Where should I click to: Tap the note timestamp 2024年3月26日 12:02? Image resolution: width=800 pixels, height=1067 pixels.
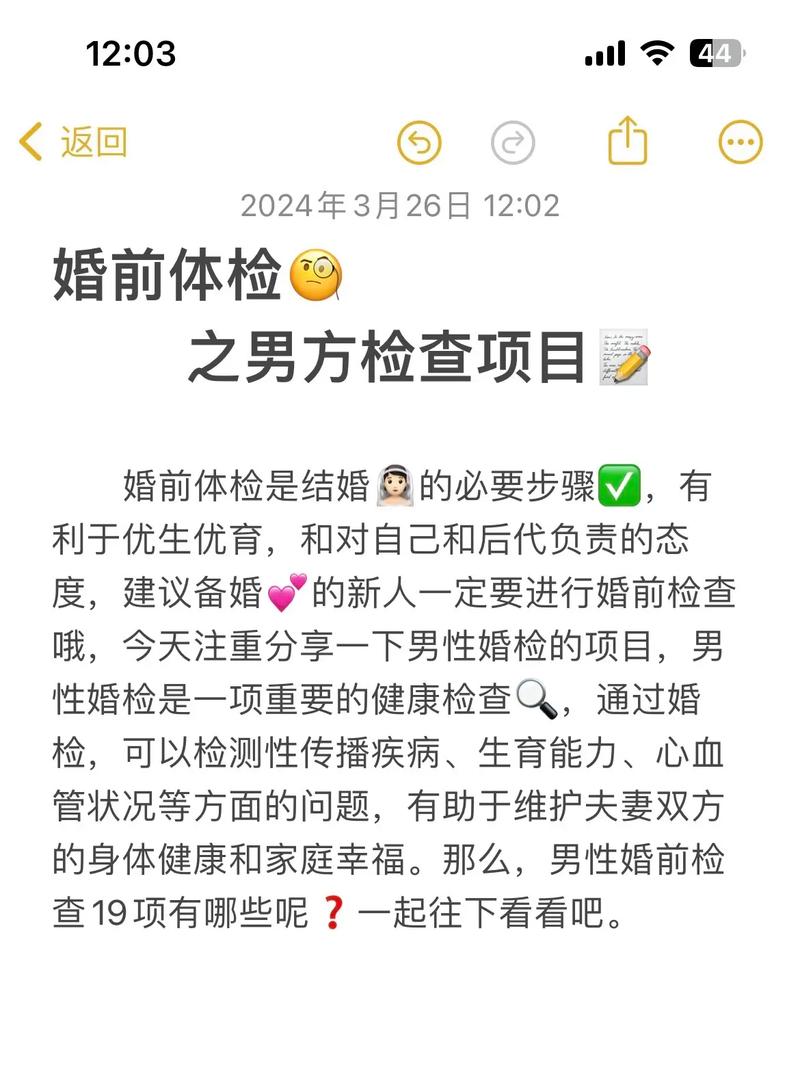click(x=400, y=207)
